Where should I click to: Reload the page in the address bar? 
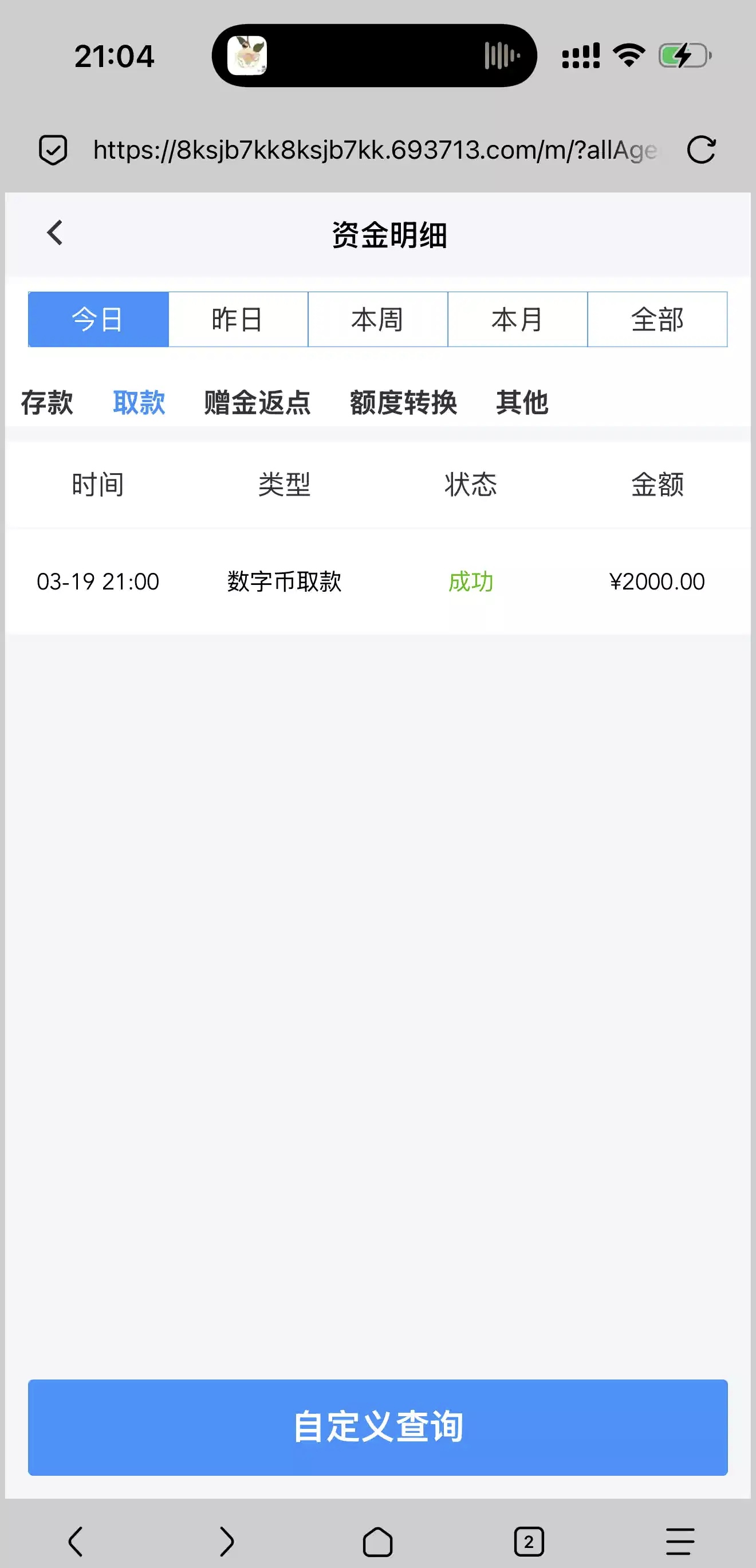[x=701, y=150]
